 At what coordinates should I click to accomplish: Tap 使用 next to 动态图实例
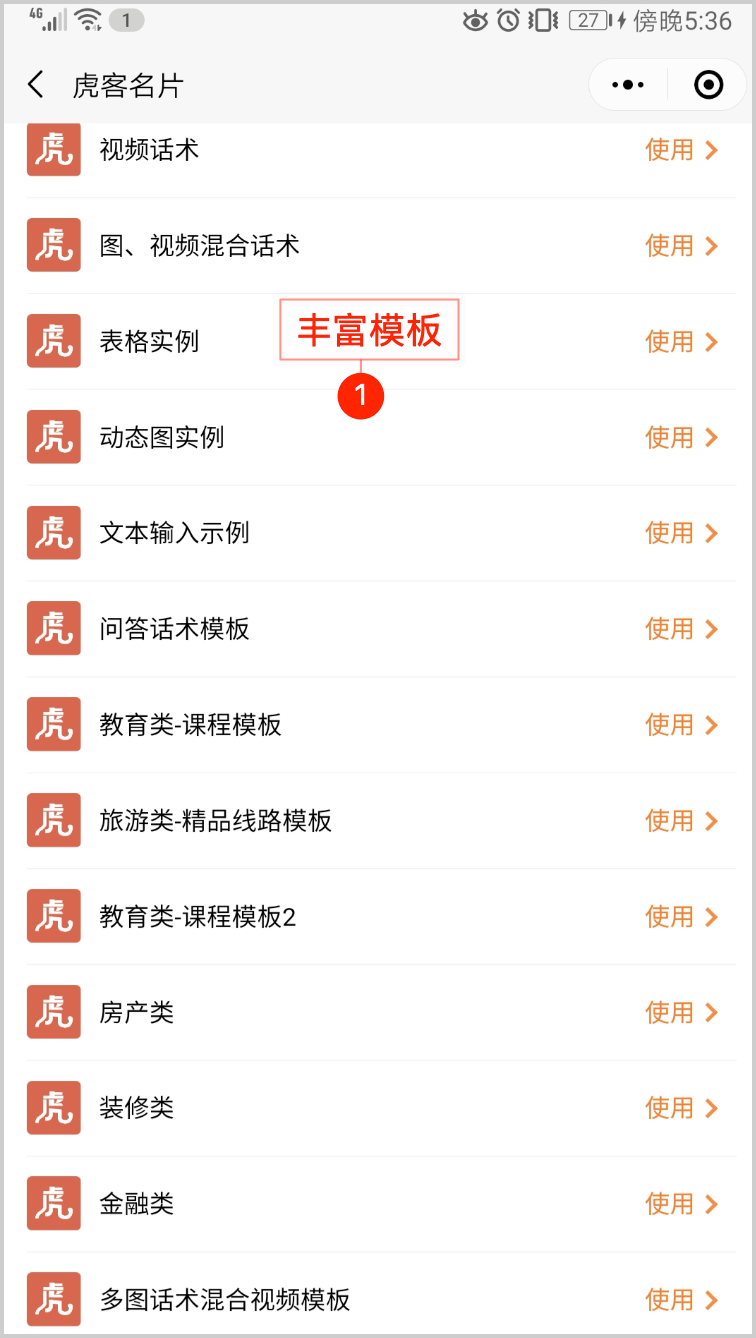click(681, 438)
